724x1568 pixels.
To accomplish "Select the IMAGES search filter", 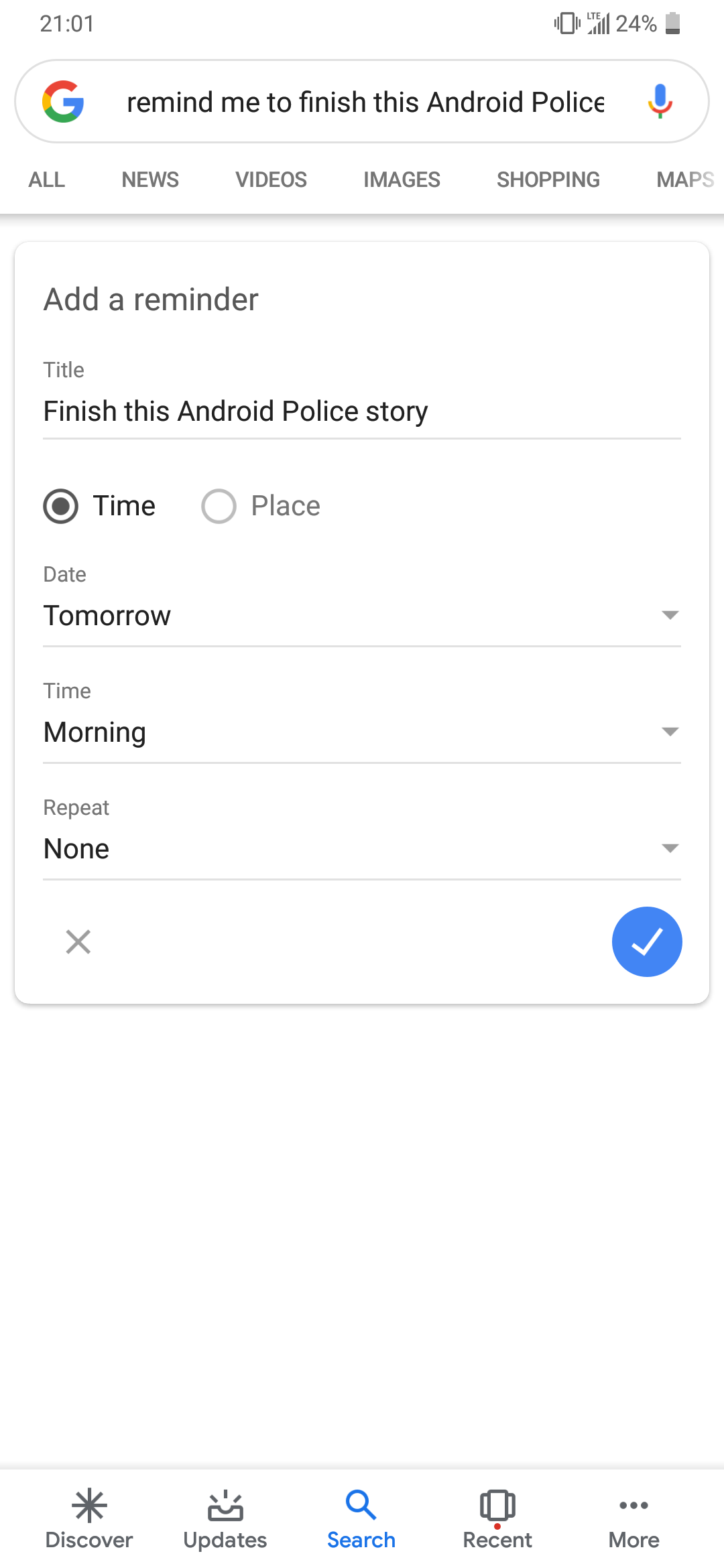I will [x=401, y=180].
